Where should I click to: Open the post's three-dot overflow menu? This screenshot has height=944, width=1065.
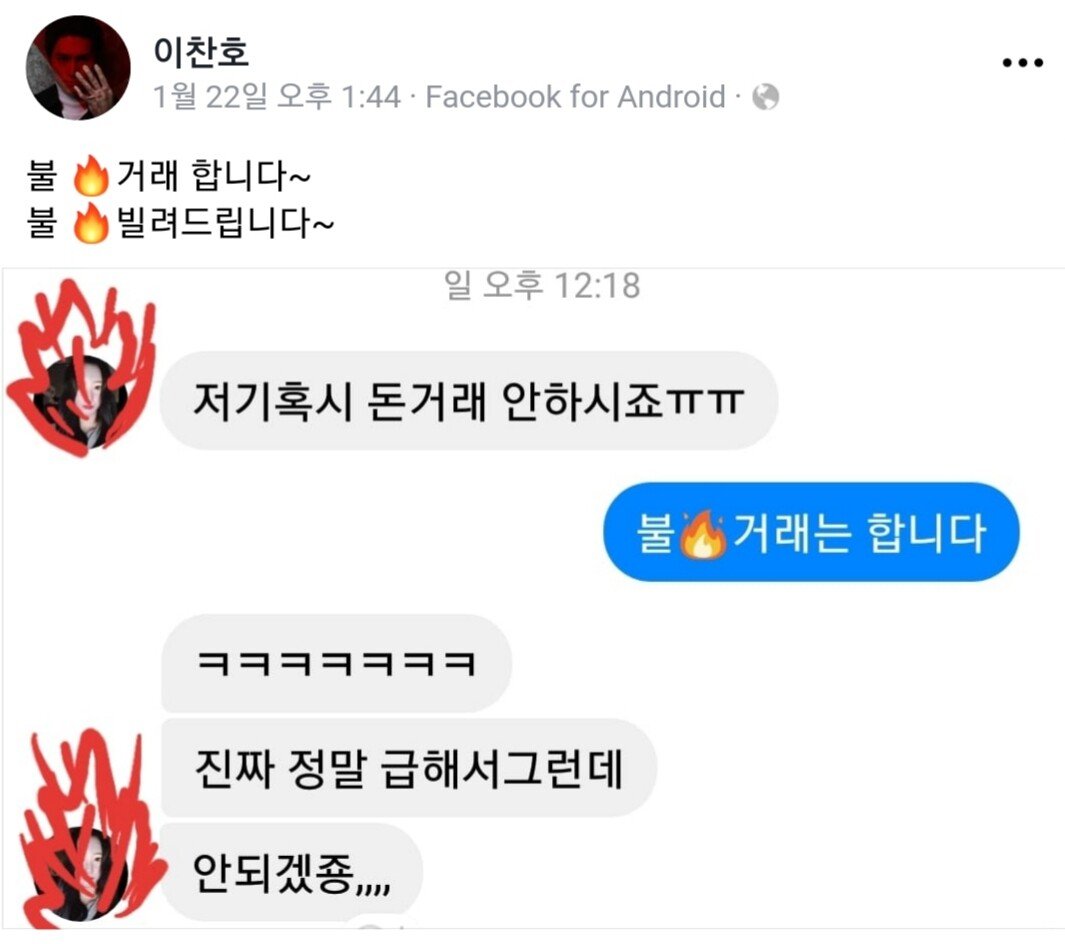pyautogui.click(x=1022, y=63)
